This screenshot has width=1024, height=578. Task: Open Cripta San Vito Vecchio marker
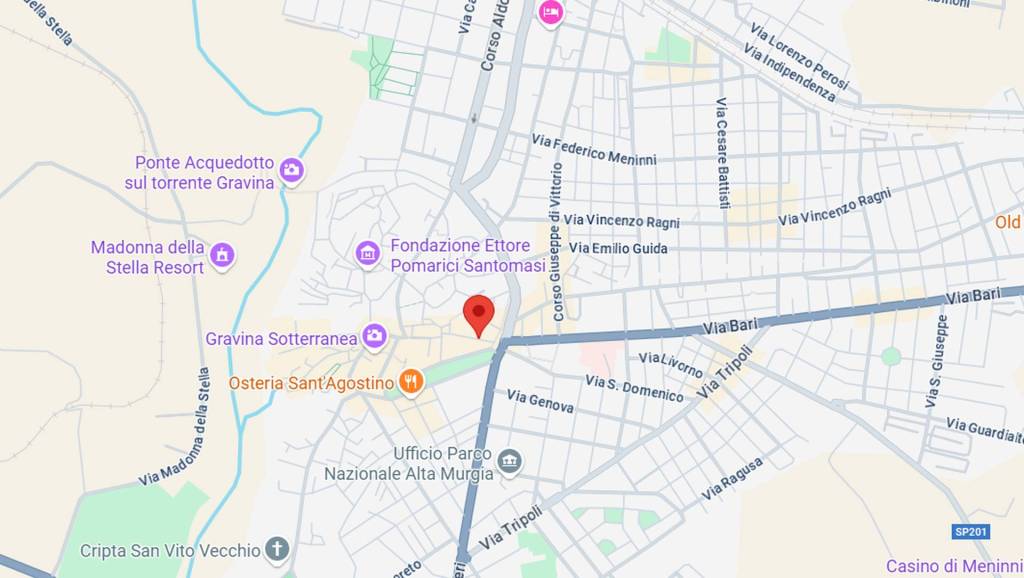(x=277, y=549)
